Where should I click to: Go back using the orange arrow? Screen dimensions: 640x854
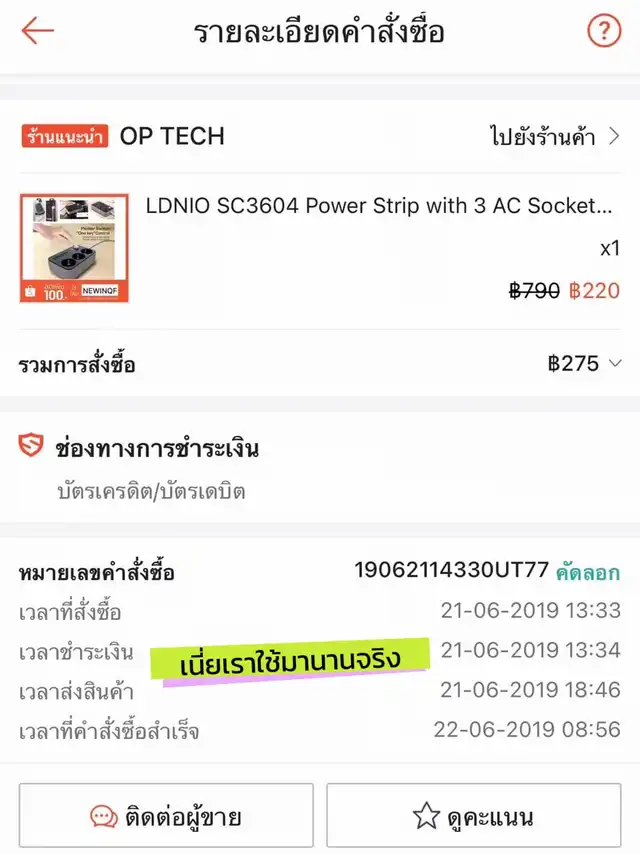pyautogui.click(x=38, y=31)
